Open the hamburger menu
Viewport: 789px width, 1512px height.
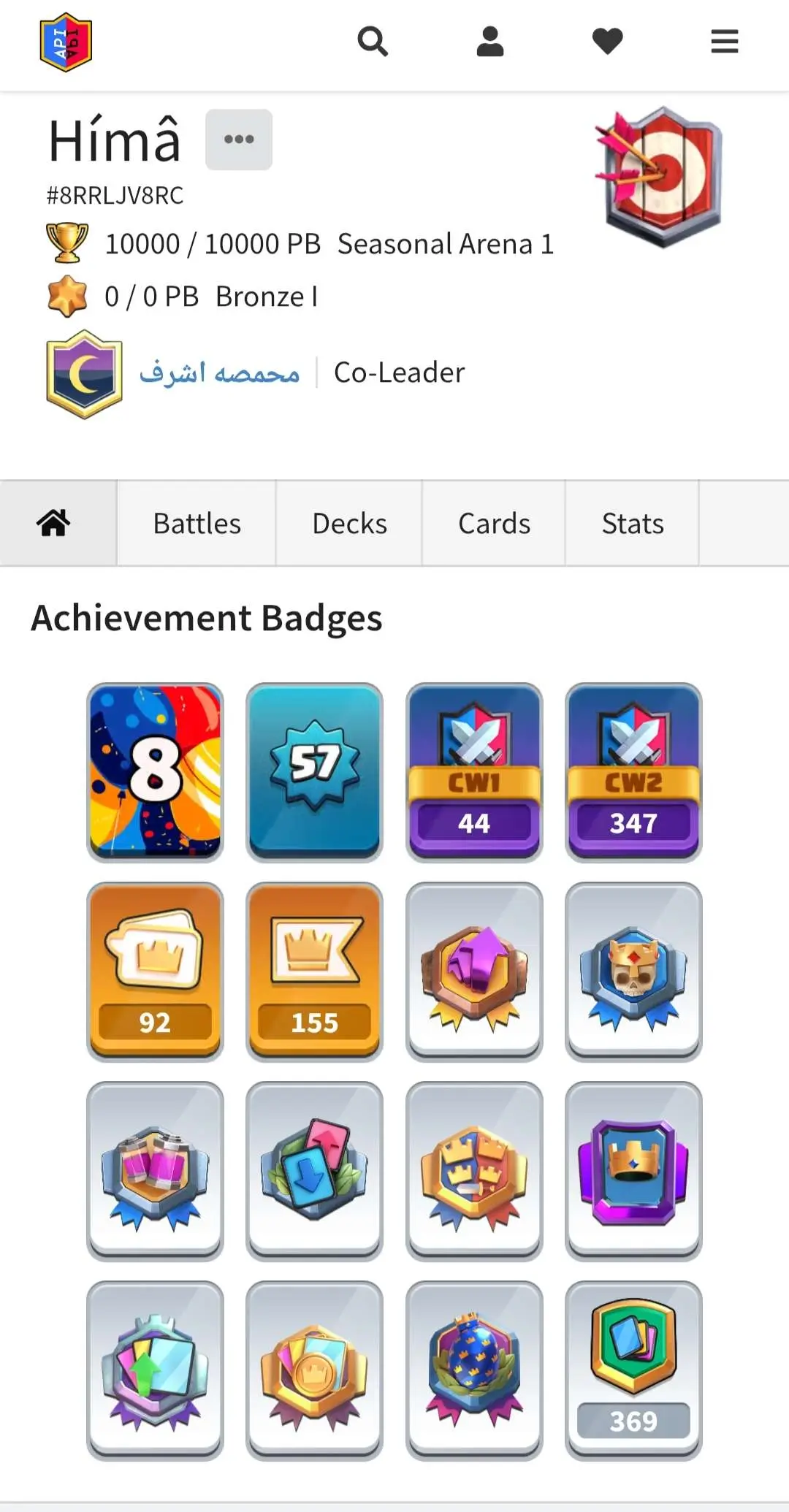click(x=724, y=42)
